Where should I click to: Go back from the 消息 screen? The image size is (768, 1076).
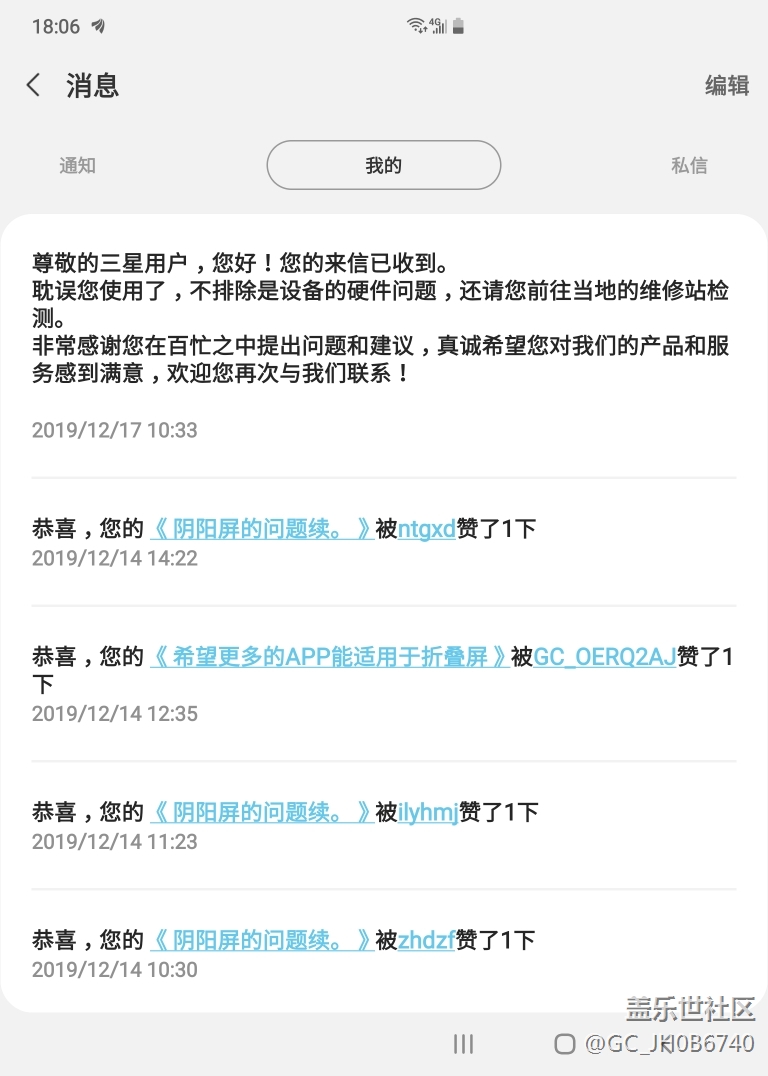coord(34,85)
